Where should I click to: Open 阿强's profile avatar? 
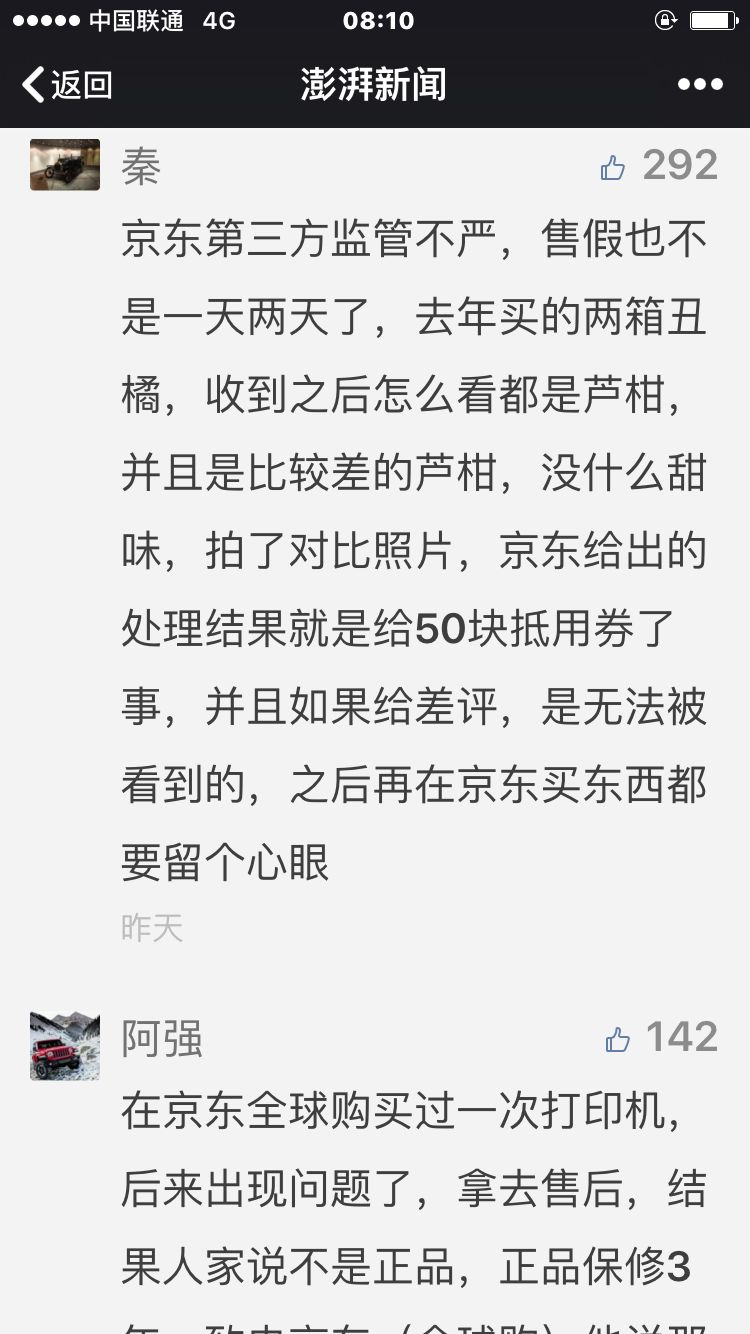click(65, 1046)
